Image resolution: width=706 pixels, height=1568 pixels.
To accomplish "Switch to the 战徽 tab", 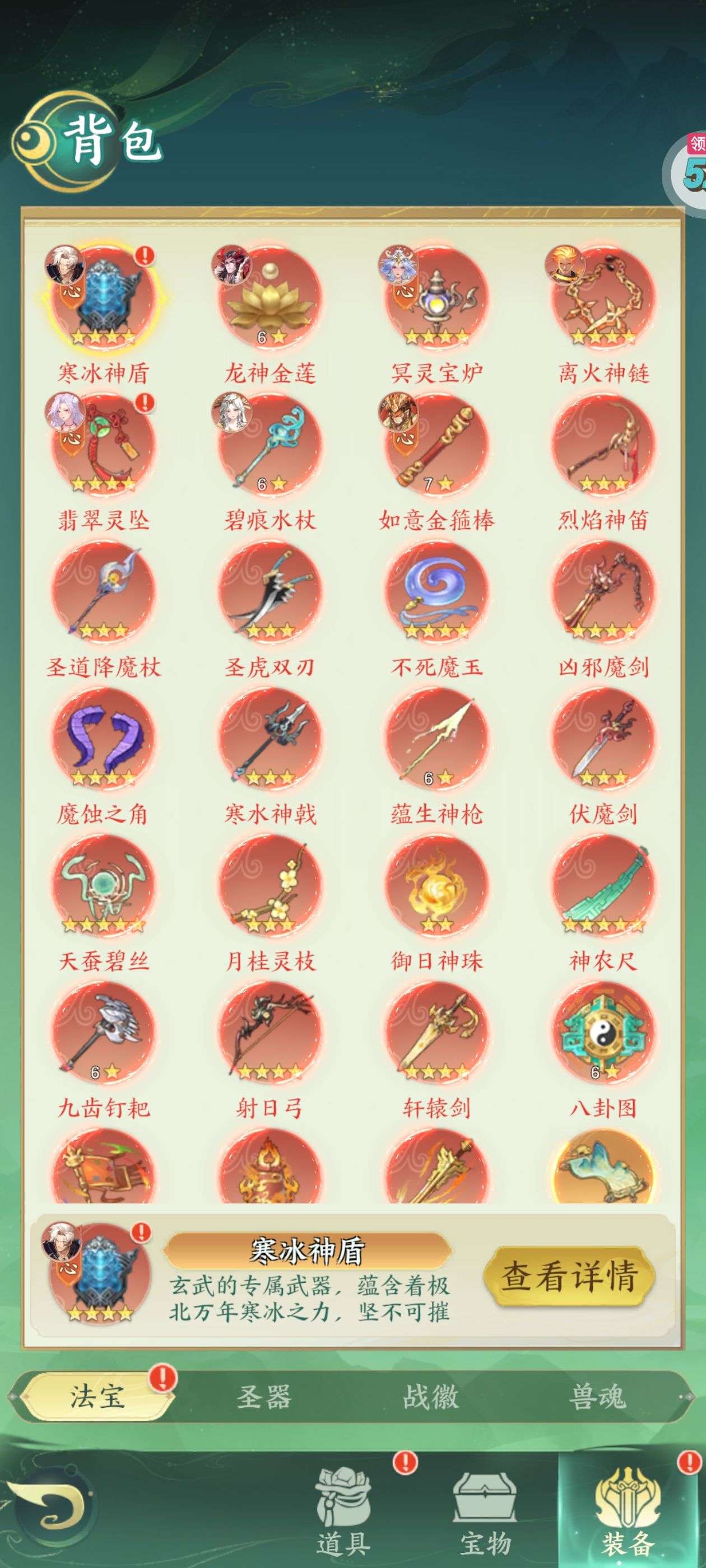I will tap(431, 1396).
